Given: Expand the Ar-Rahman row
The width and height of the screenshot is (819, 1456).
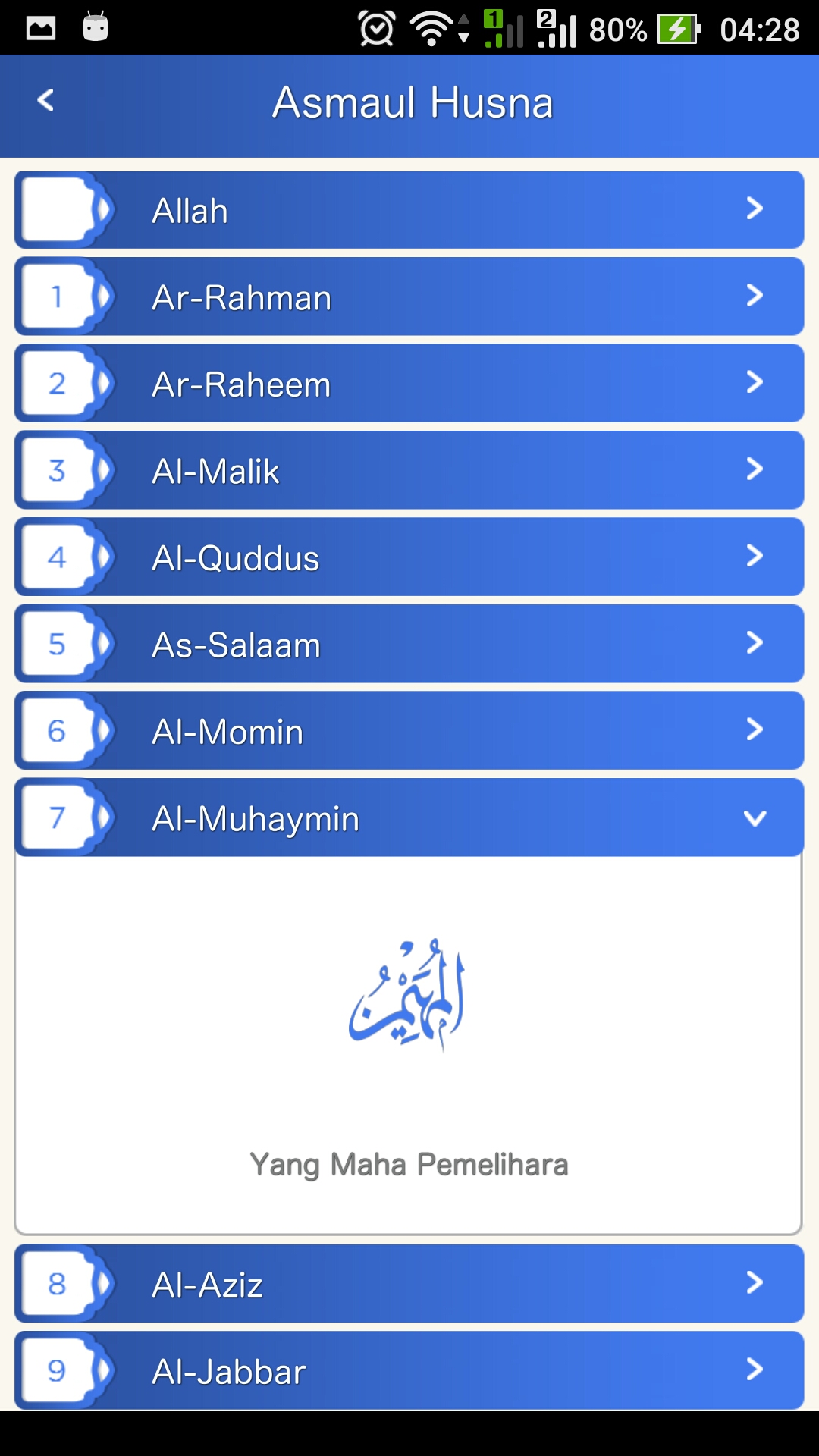Looking at the screenshot, I should (x=409, y=297).
